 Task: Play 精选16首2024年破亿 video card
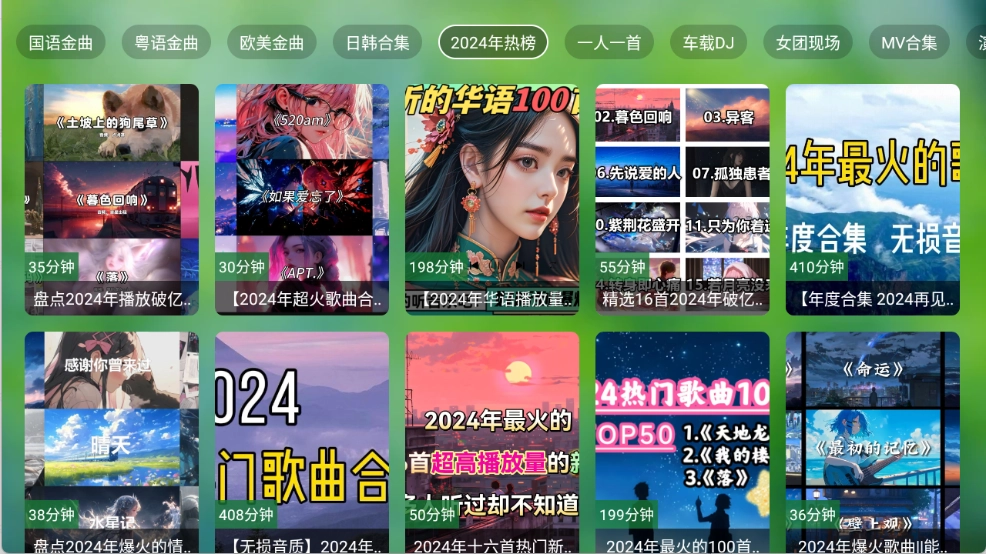point(682,199)
